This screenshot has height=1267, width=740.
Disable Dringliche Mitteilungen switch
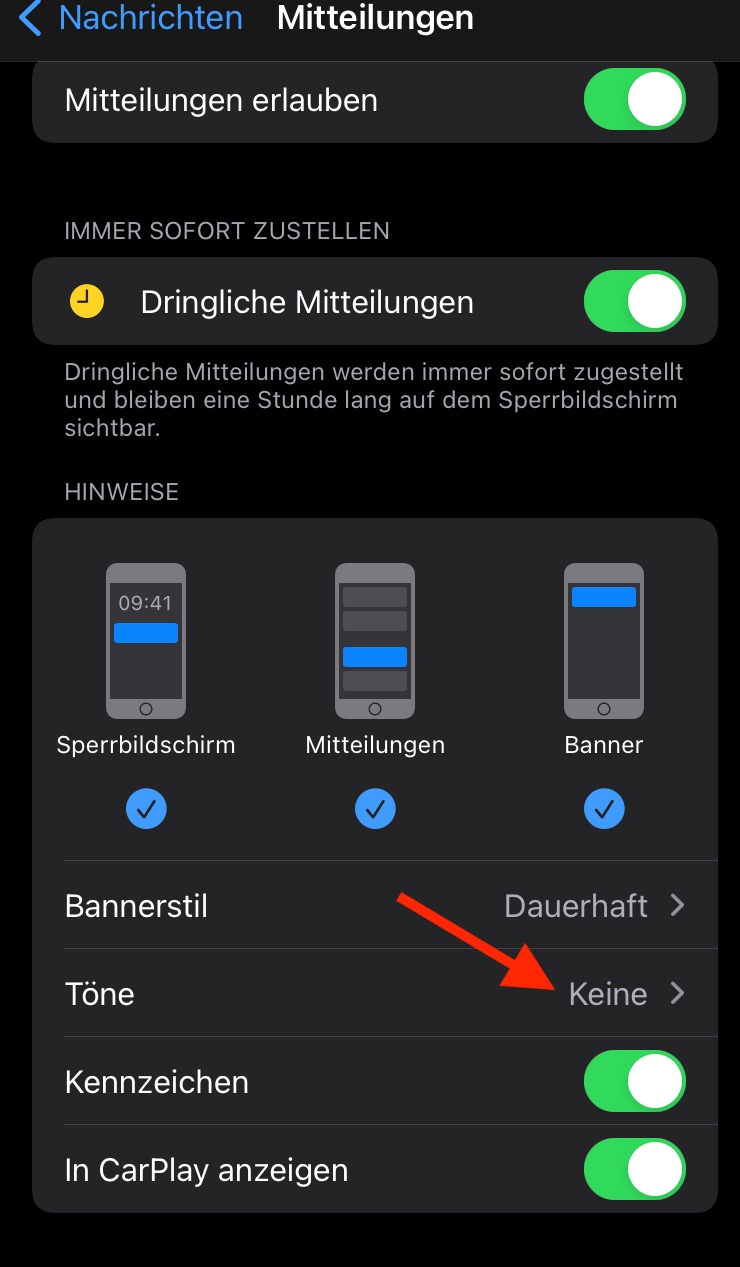[x=635, y=302]
